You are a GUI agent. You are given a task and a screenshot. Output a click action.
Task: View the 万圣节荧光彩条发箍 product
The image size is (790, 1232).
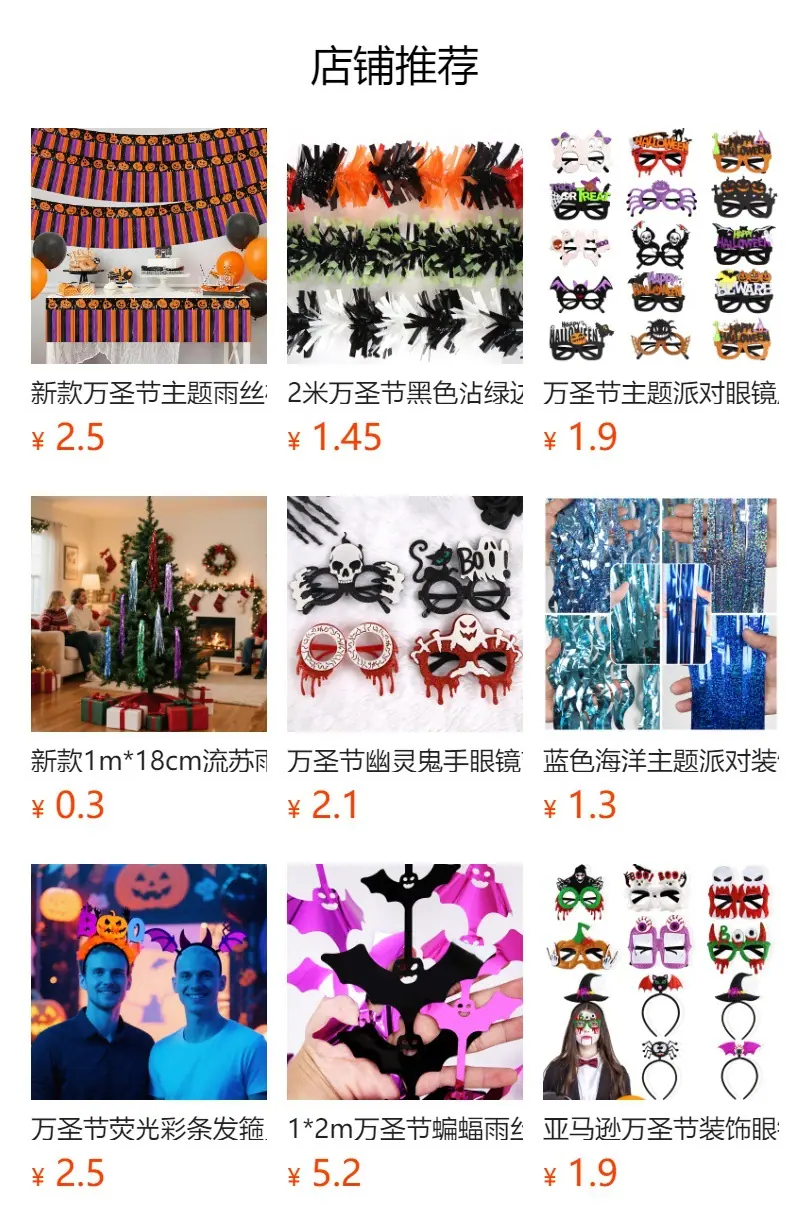(x=149, y=1028)
